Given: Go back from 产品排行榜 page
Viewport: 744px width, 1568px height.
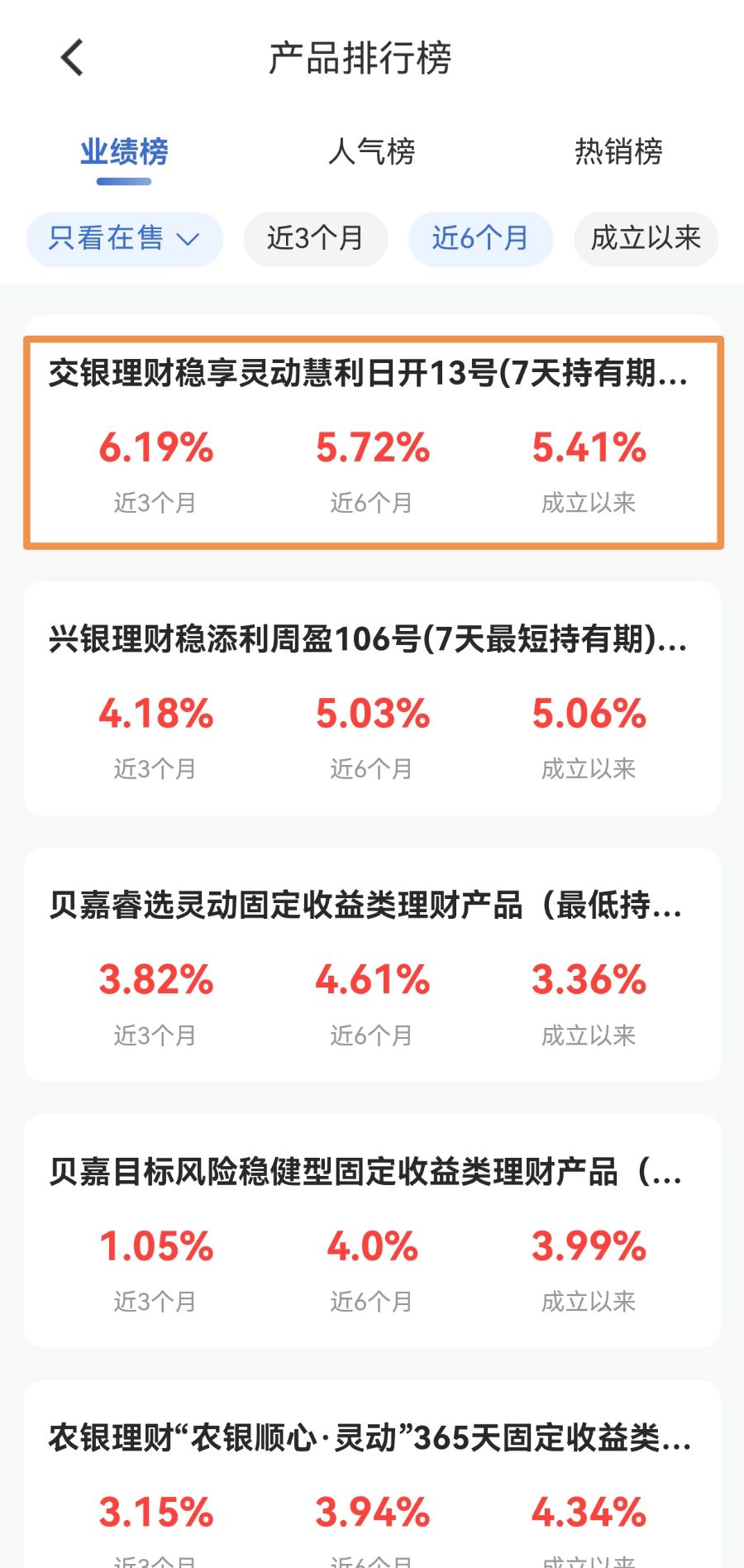Looking at the screenshot, I should (x=73, y=58).
